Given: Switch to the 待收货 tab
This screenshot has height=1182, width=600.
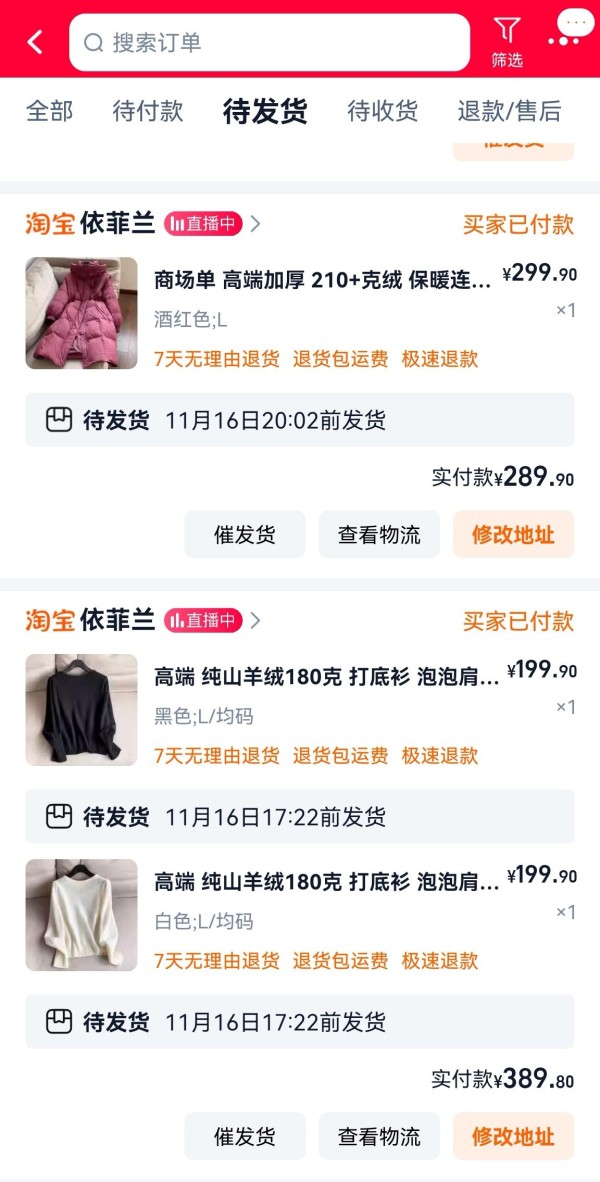Looking at the screenshot, I should click(x=382, y=111).
